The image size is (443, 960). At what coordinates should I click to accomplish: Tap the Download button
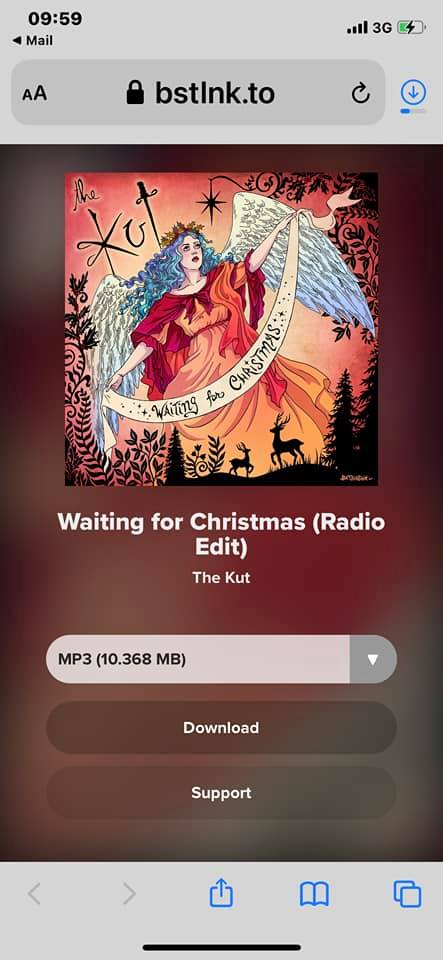pyautogui.click(x=222, y=727)
